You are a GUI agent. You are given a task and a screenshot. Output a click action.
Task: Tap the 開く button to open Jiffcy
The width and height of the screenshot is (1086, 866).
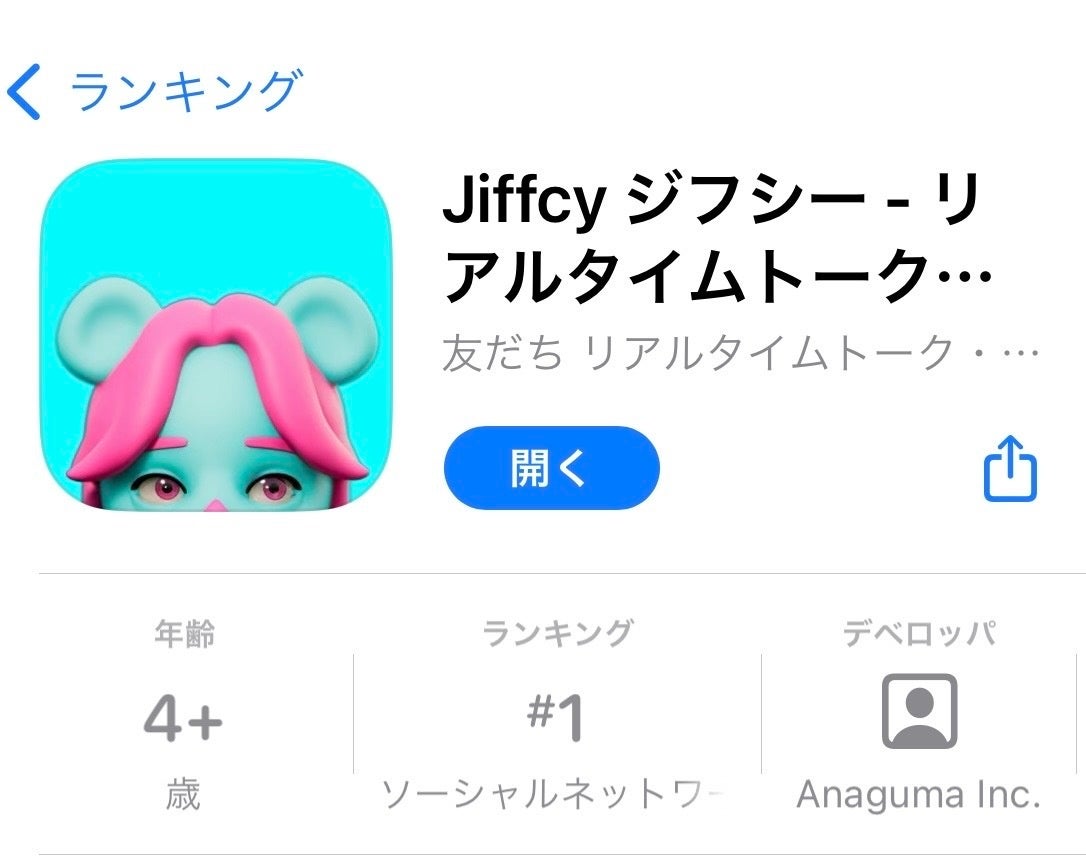[x=551, y=468]
